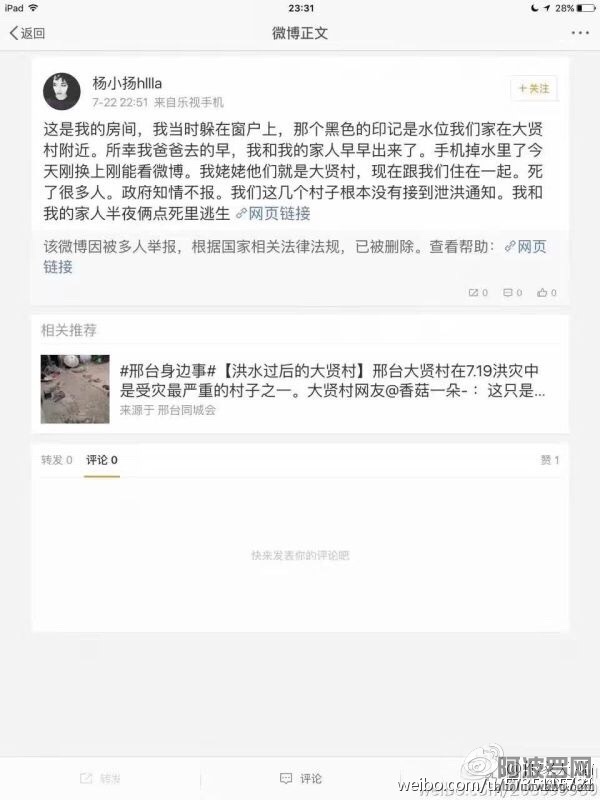Tap the comment icon under the post

point(512,293)
